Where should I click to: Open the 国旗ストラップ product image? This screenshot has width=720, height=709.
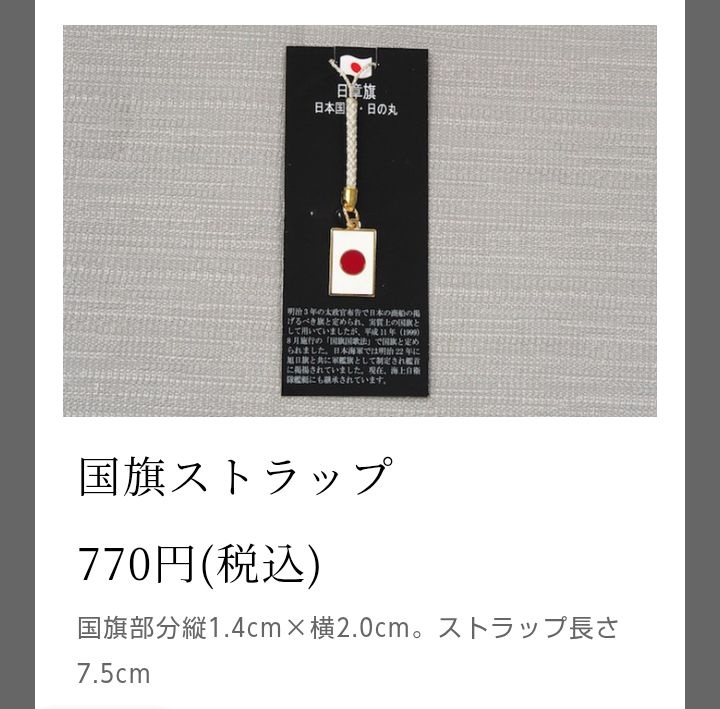[359, 221]
